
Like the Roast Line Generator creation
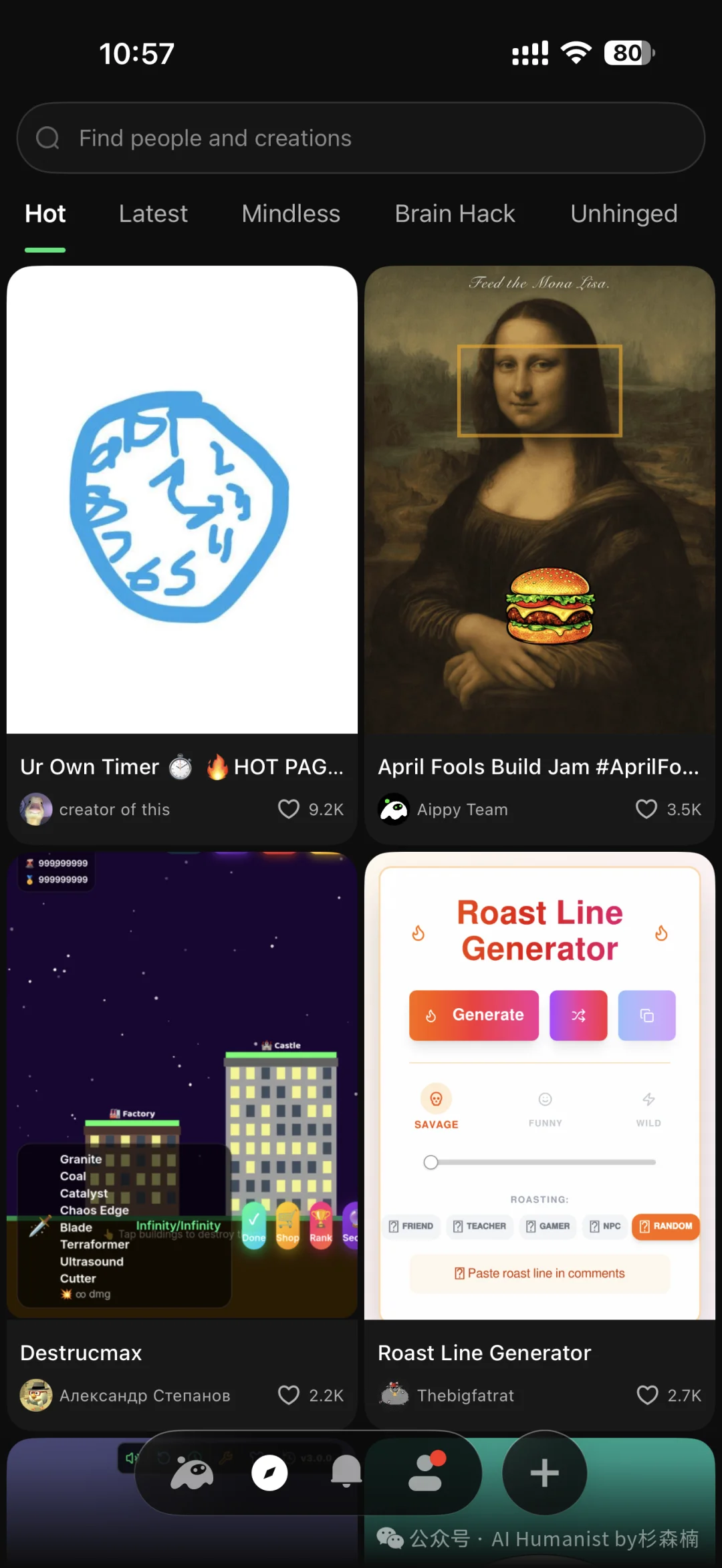(x=647, y=1395)
